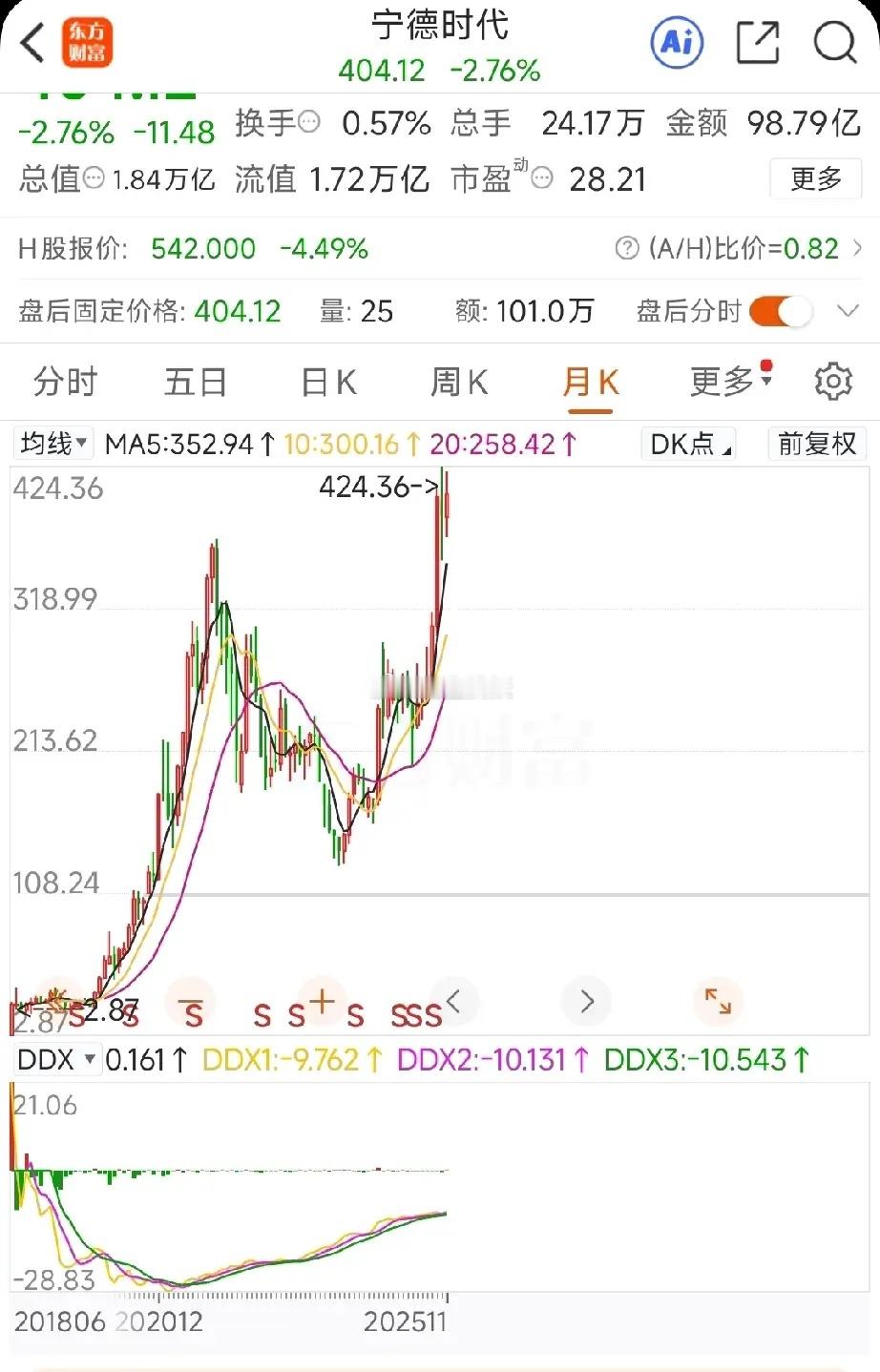Open the 均线 indicator dropdown
880x1372 pixels.
point(52,443)
